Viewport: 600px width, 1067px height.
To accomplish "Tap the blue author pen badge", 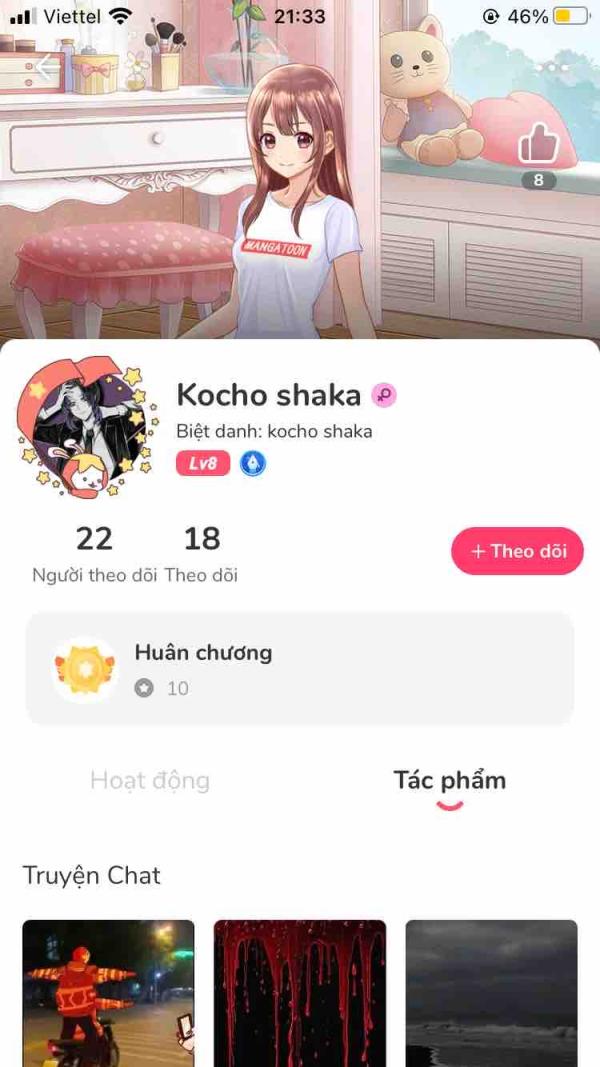I will (252, 464).
